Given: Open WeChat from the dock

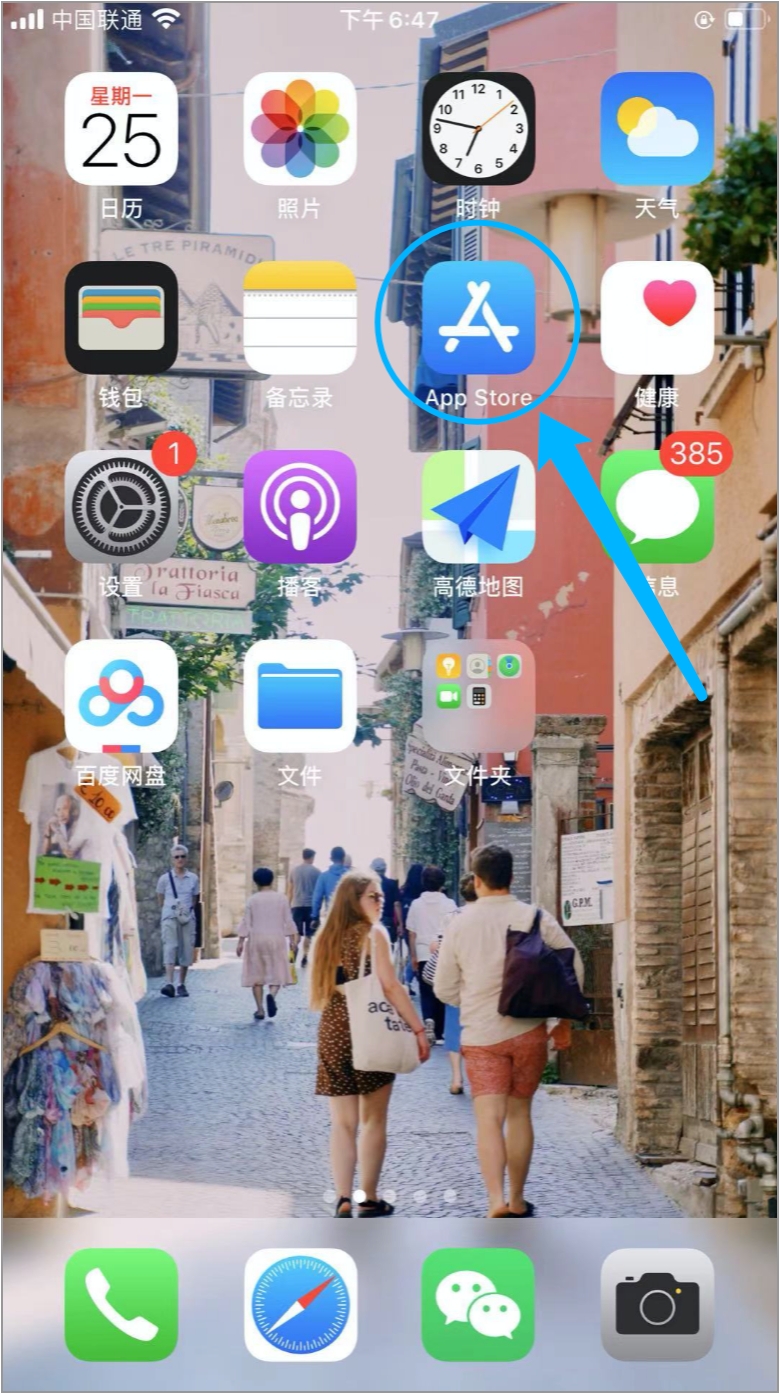Looking at the screenshot, I should pos(478,1304).
